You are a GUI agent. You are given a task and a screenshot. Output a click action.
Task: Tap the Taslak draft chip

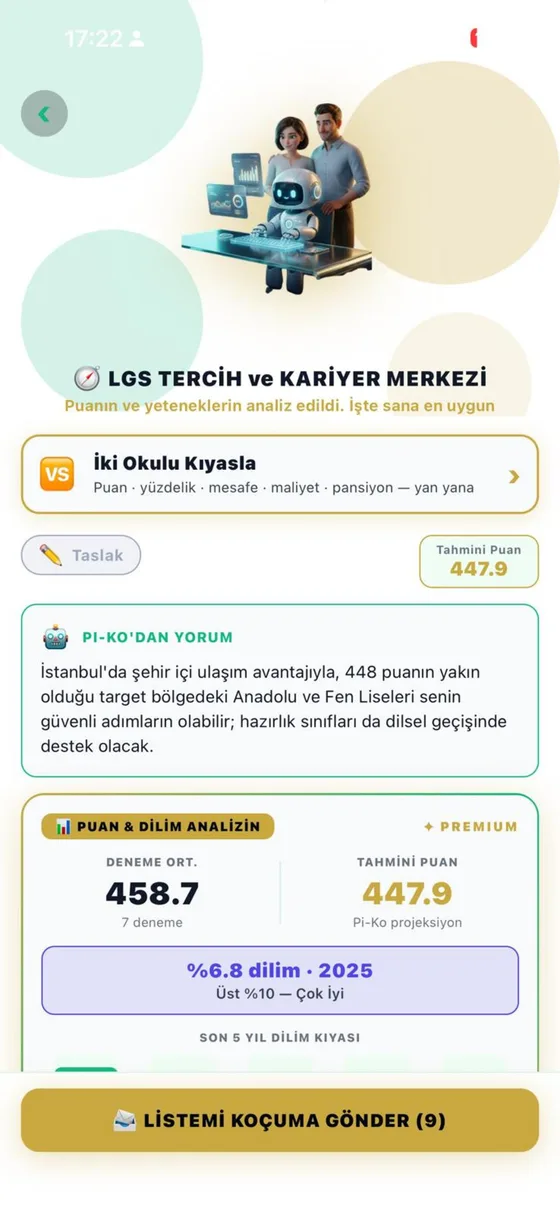81,555
